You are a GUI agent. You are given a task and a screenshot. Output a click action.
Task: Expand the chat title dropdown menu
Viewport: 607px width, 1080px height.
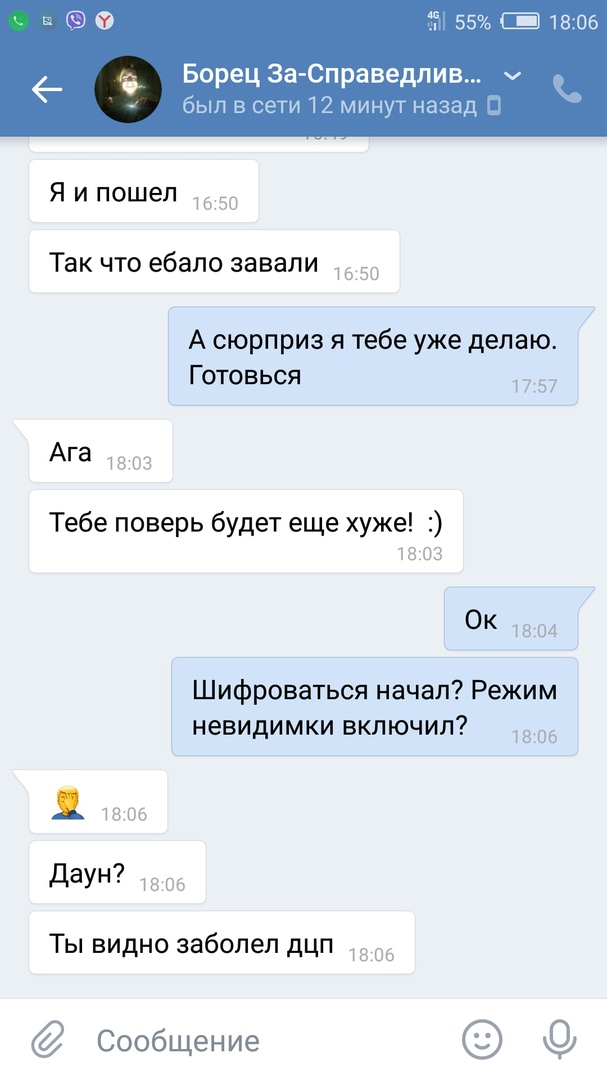(512, 76)
